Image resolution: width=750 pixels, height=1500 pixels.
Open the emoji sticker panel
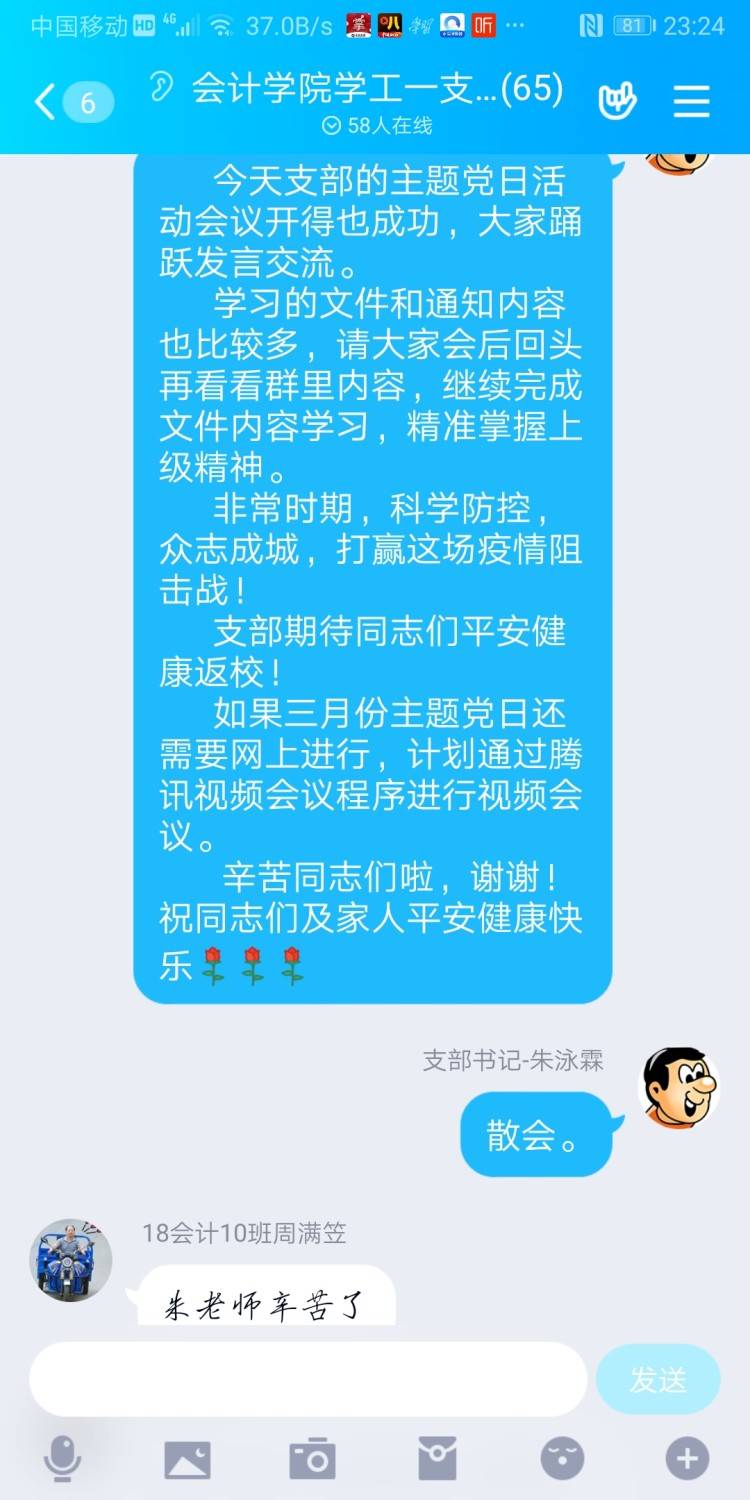[x=562, y=1459]
